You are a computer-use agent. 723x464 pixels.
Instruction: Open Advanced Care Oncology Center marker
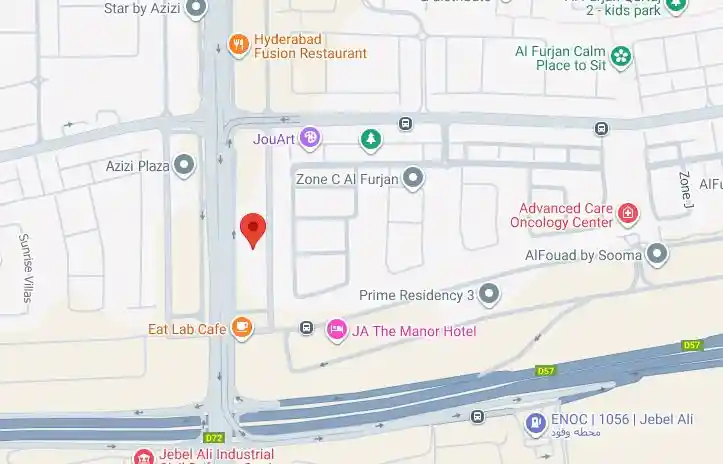(628, 213)
